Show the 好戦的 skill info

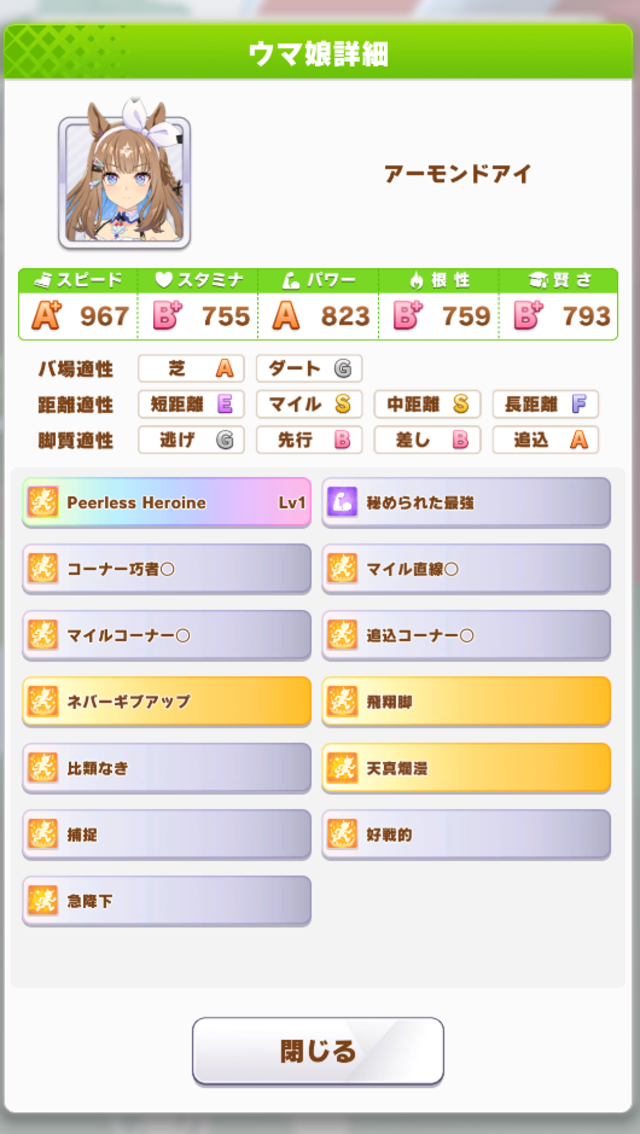tap(466, 834)
